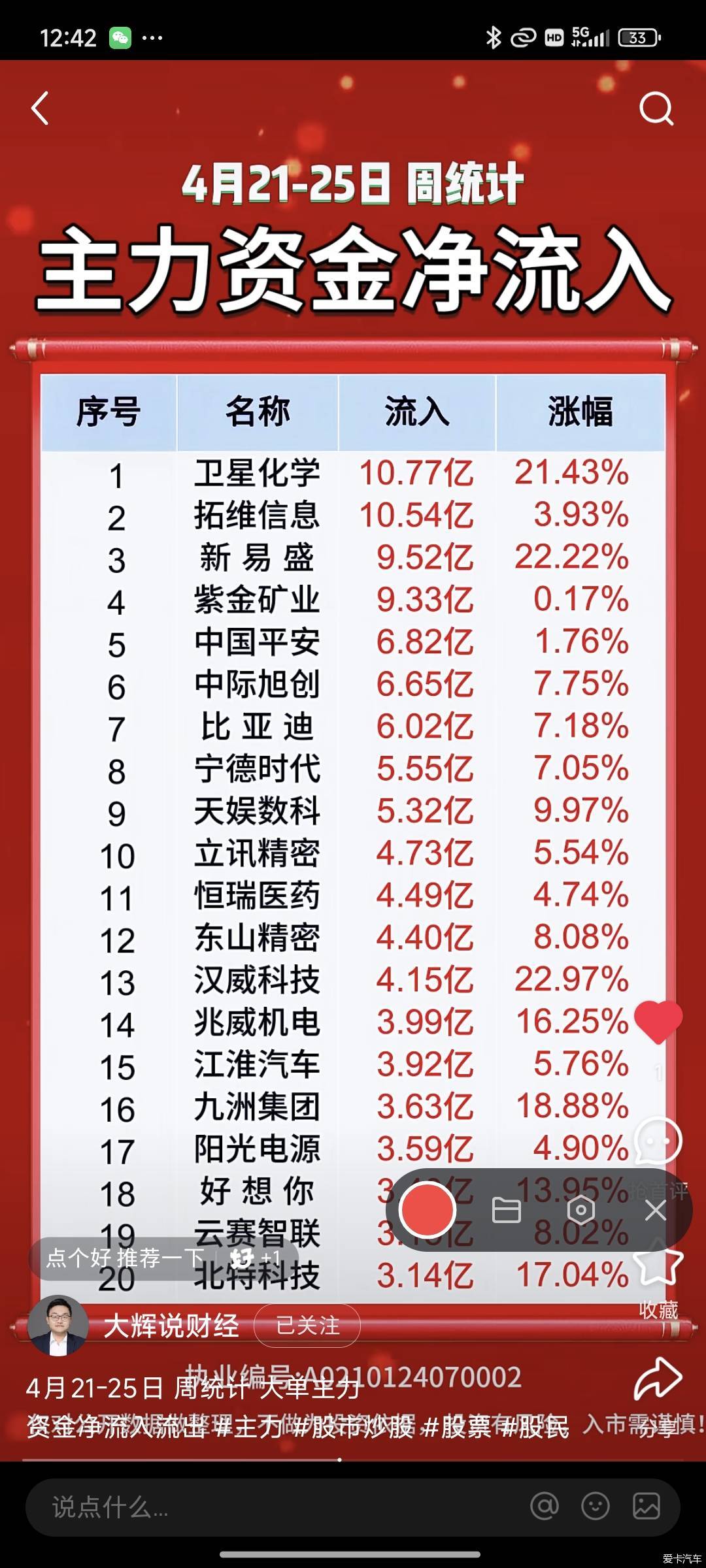The width and height of the screenshot is (706, 1568).
Task: Open 大辉说财经's profile avatar
Action: click(58, 1326)
